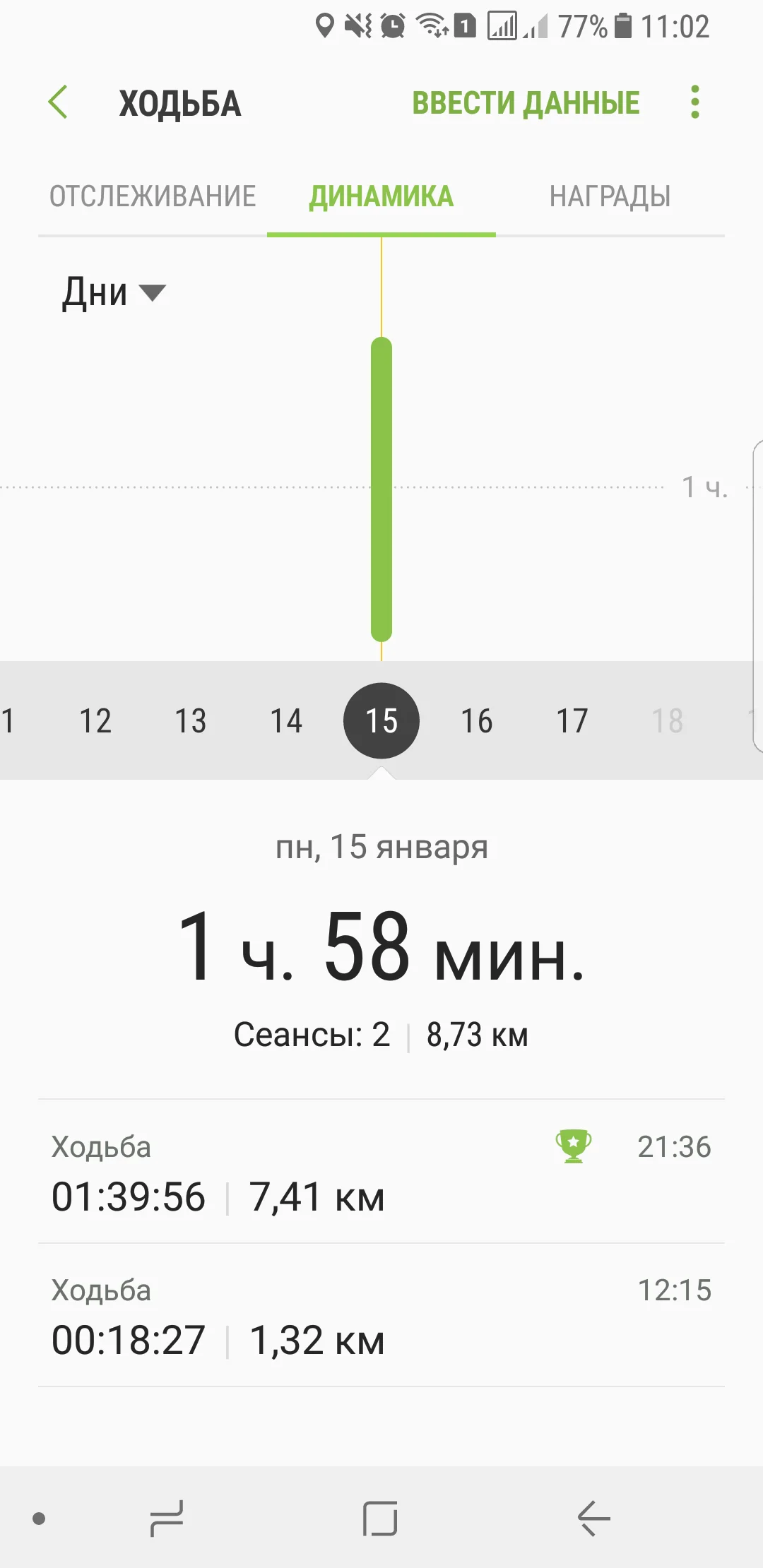Go back from the Ходьба screen
The width and height of the screenshot is (763, 1568).
[58, 102]
